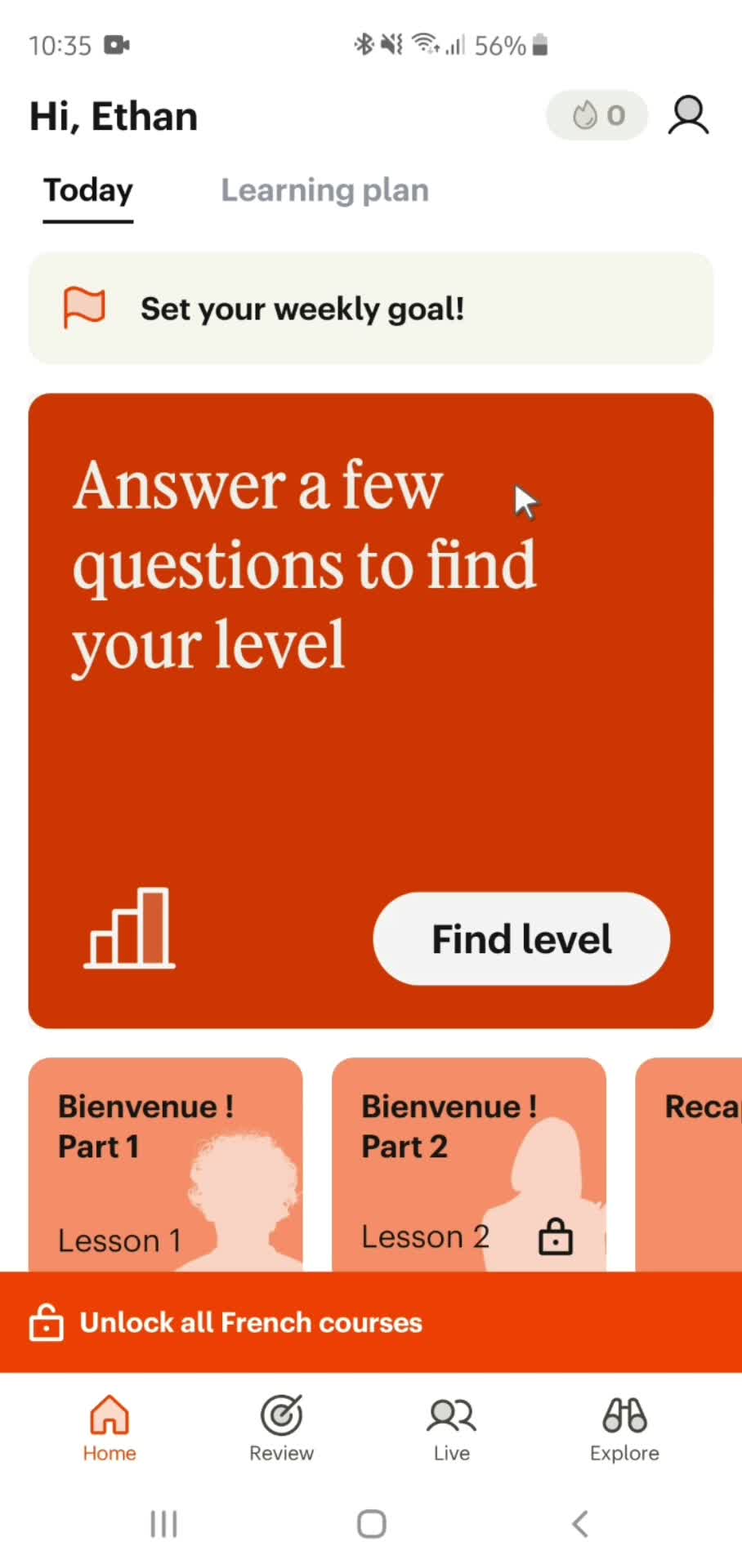The width and height of the screenshot is (742, 1568).
Task: Open the user profile icon
Action: click(x=688, y=115)
